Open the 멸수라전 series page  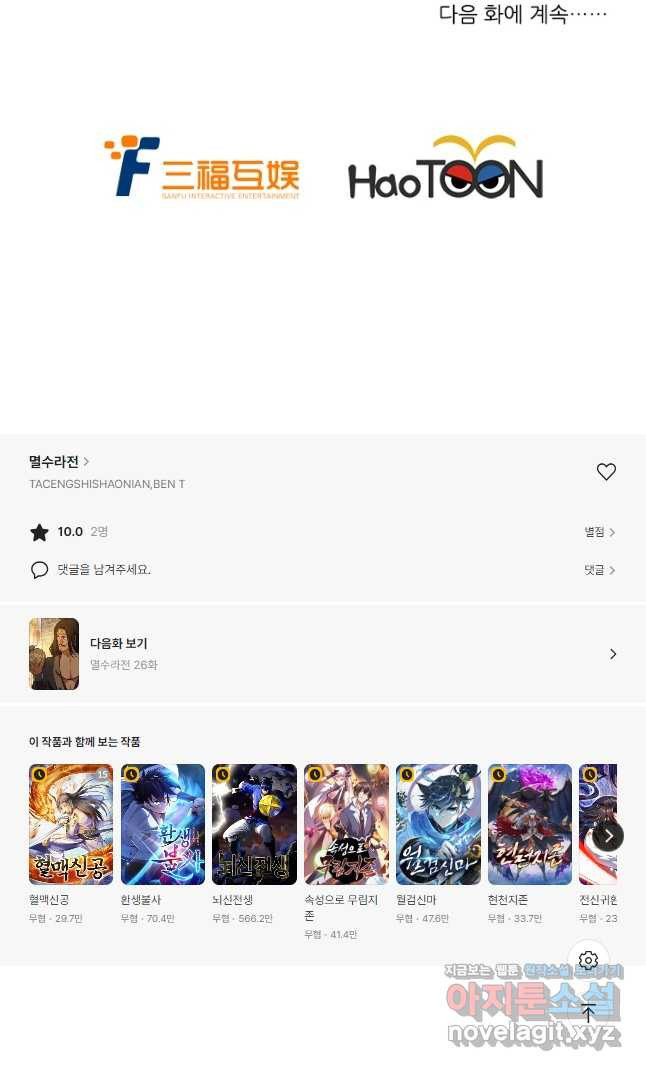(x=58, y=462)
